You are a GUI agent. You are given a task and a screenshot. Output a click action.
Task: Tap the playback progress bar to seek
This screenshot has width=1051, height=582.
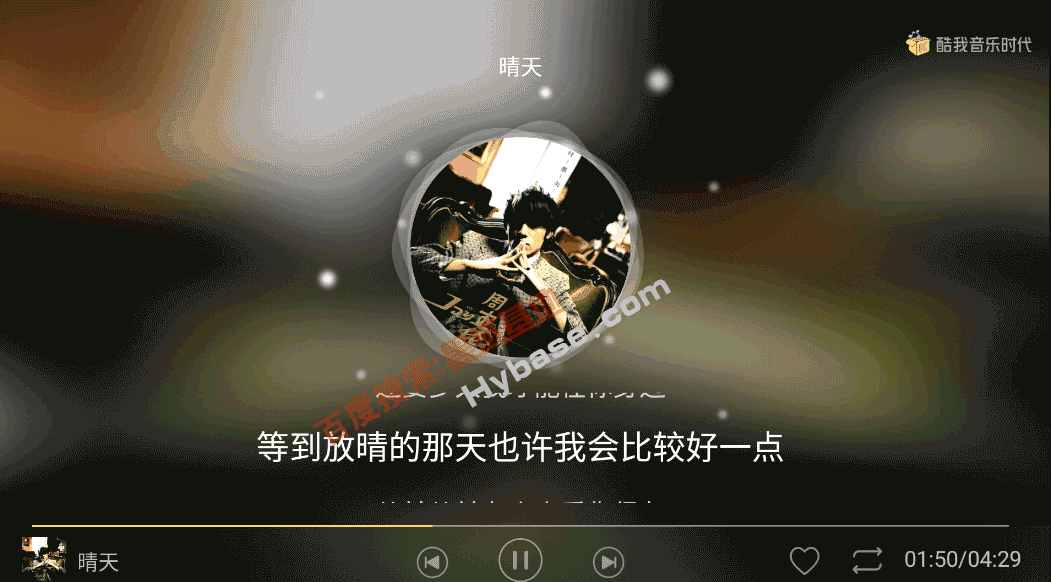520,525
